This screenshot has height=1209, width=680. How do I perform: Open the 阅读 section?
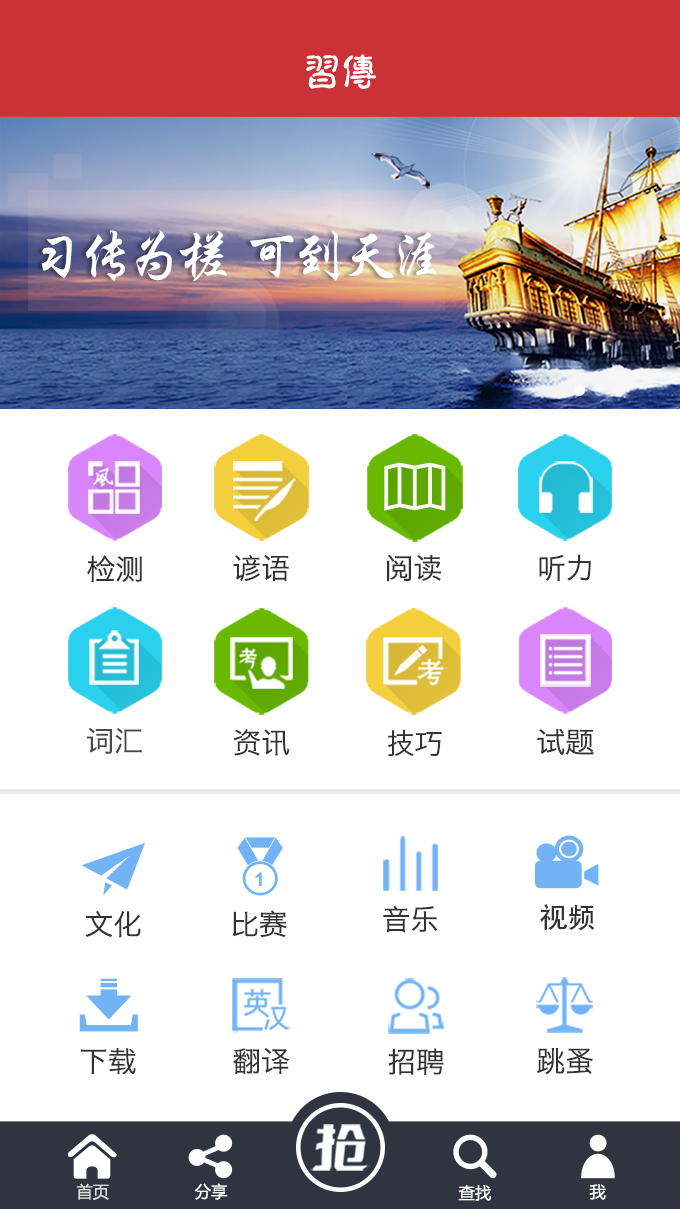414,488
